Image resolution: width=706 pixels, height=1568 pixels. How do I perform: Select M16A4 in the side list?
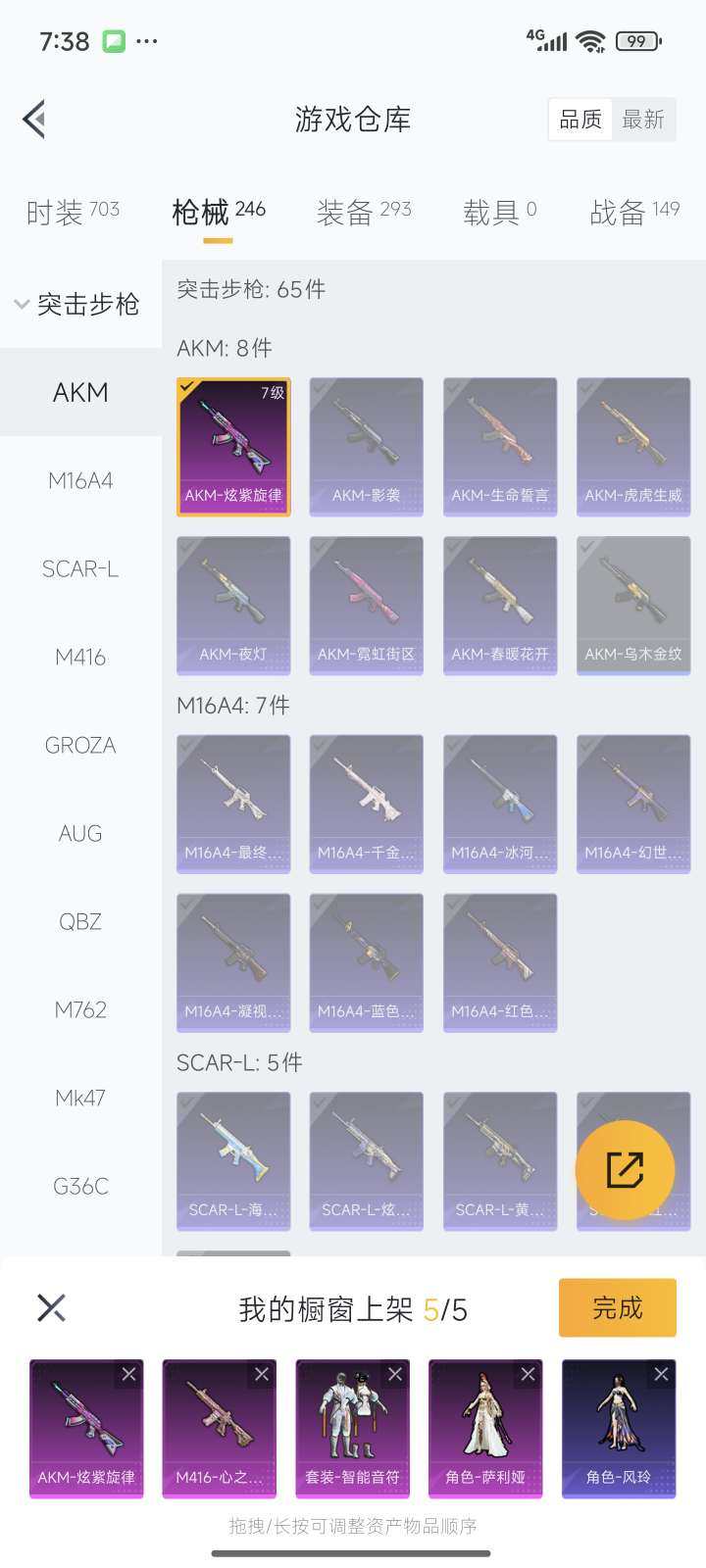pos(80,481)
